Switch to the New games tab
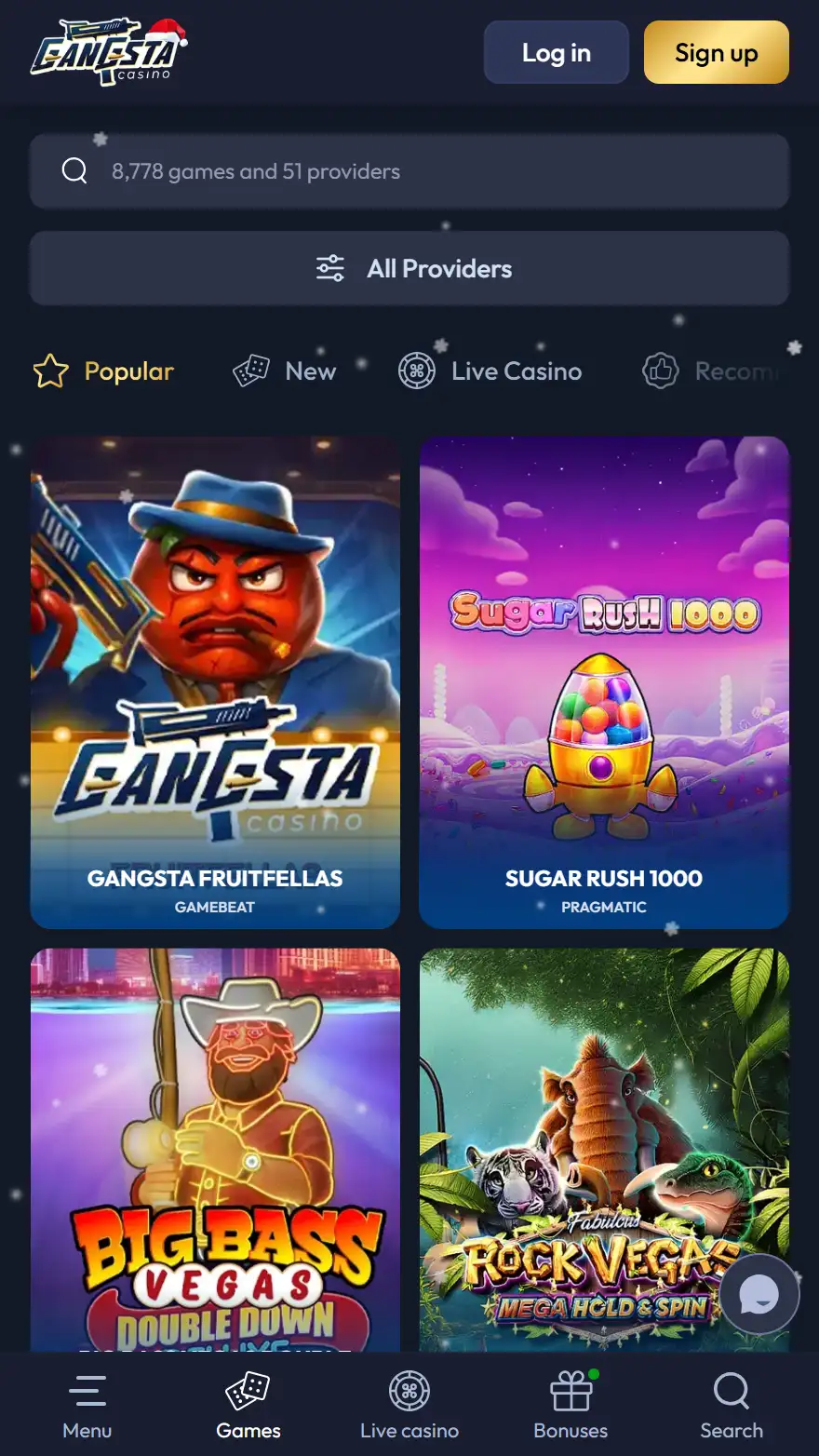This screenshot has height=1456, width=819. pyautogui.click(x=285, y=371)
